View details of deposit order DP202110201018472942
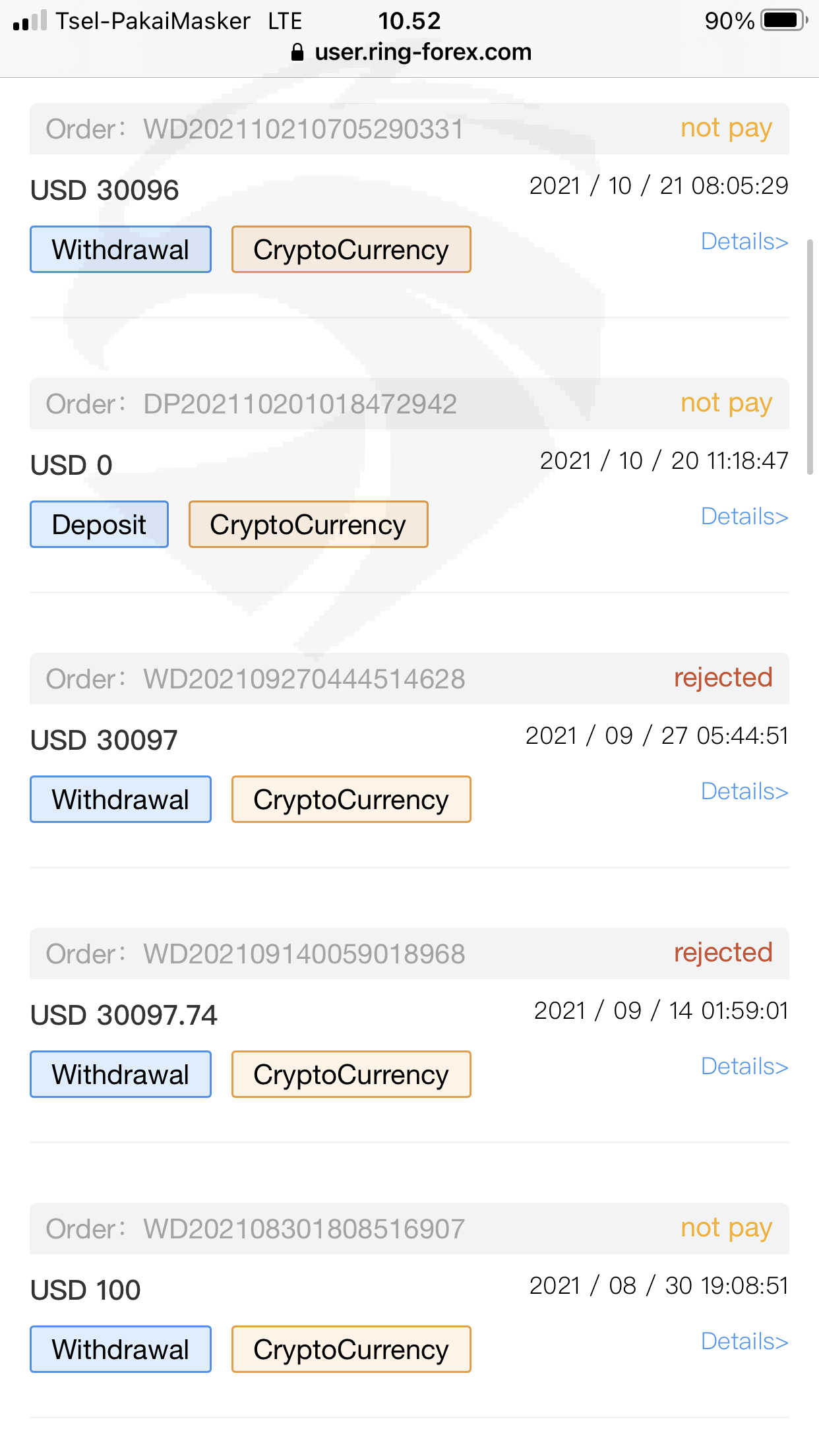 pyautogui.click(x=744, y=517)
